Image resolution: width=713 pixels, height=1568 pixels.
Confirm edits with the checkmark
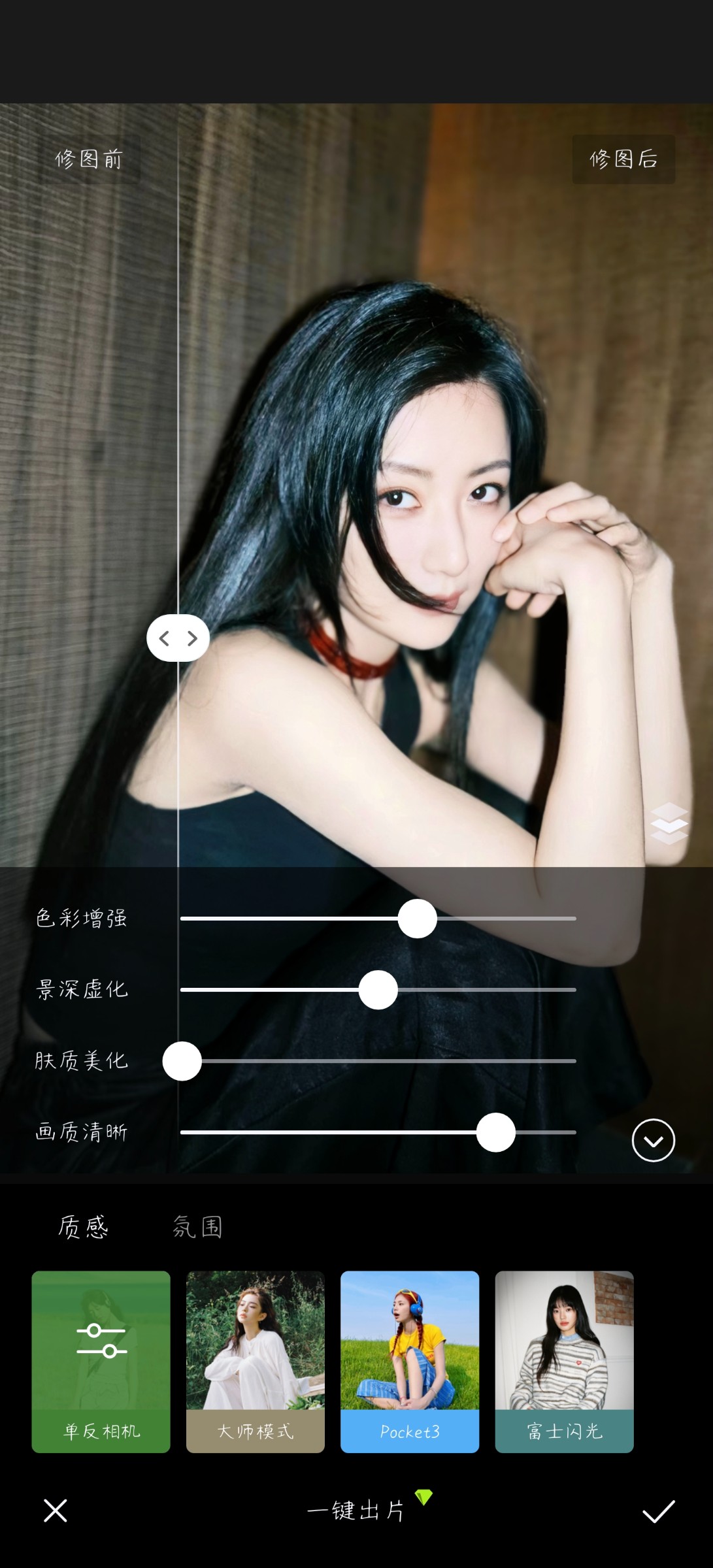(x=658, y=1511)
